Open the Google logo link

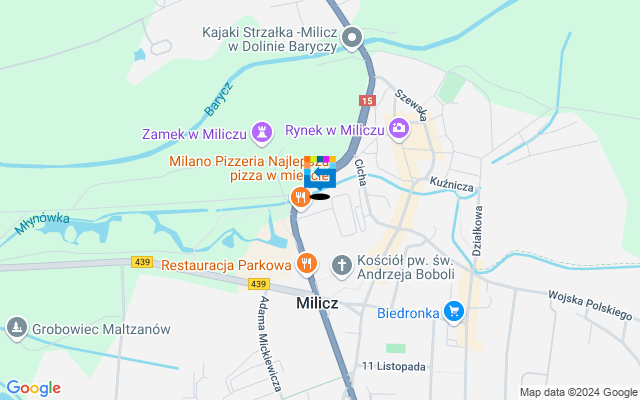coord(33,388)
